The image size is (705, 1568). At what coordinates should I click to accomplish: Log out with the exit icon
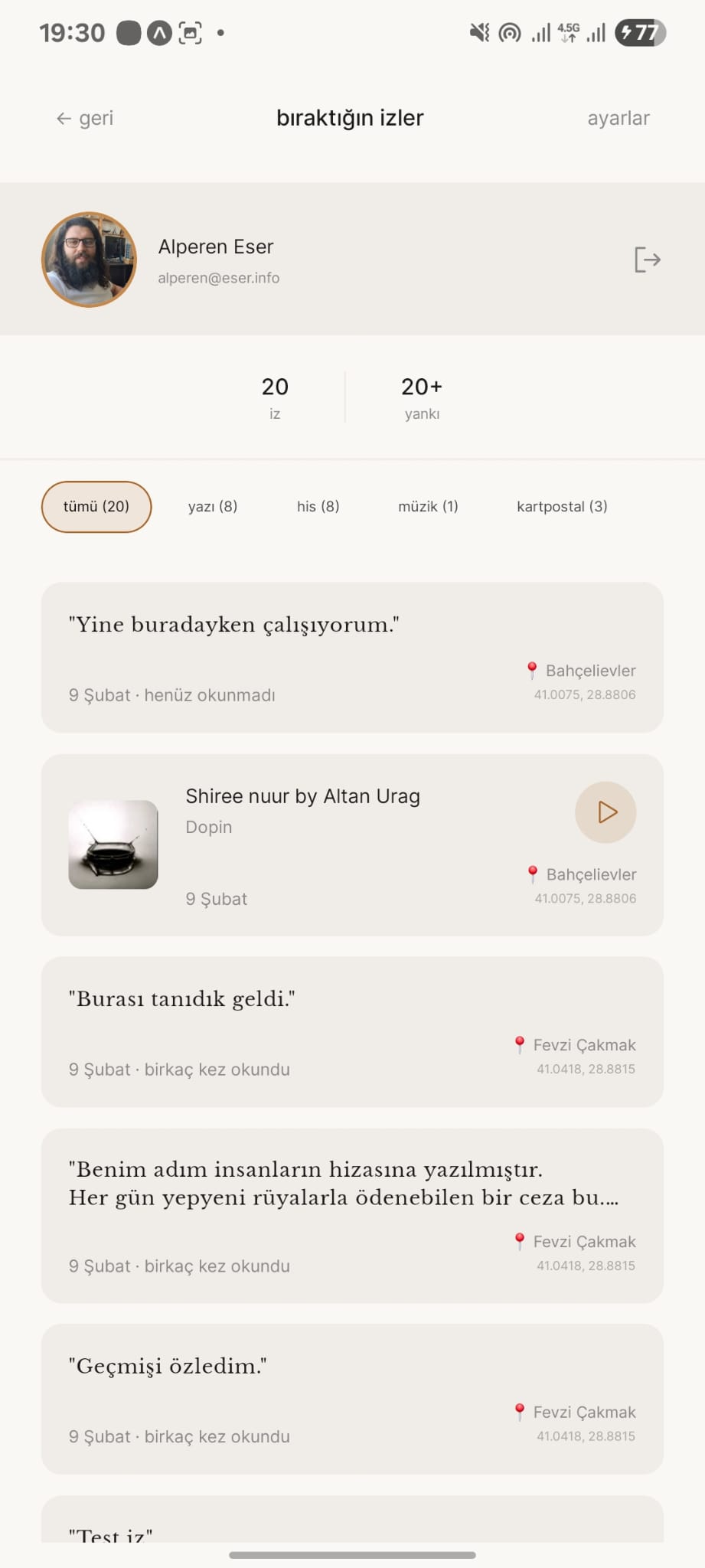click(x=647, y=260)
